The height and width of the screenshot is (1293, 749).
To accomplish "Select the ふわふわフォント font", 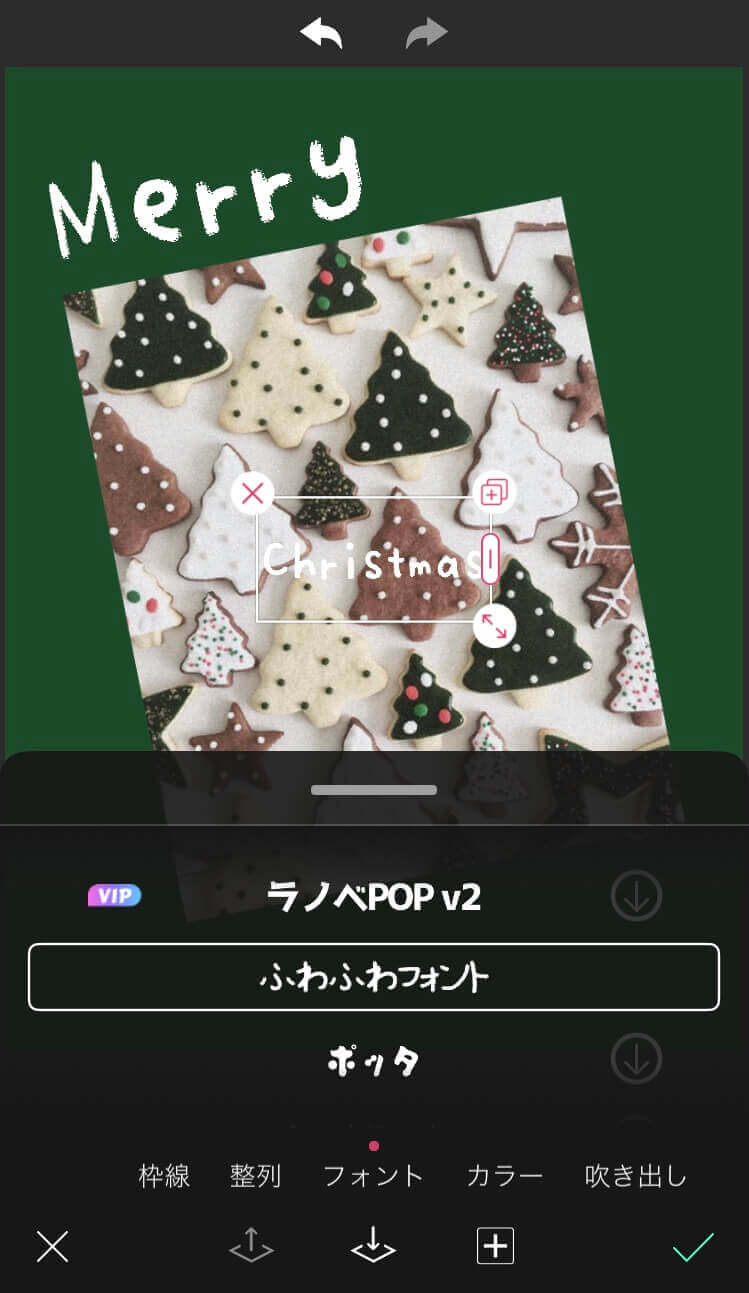I will click(x=374, y=977).
